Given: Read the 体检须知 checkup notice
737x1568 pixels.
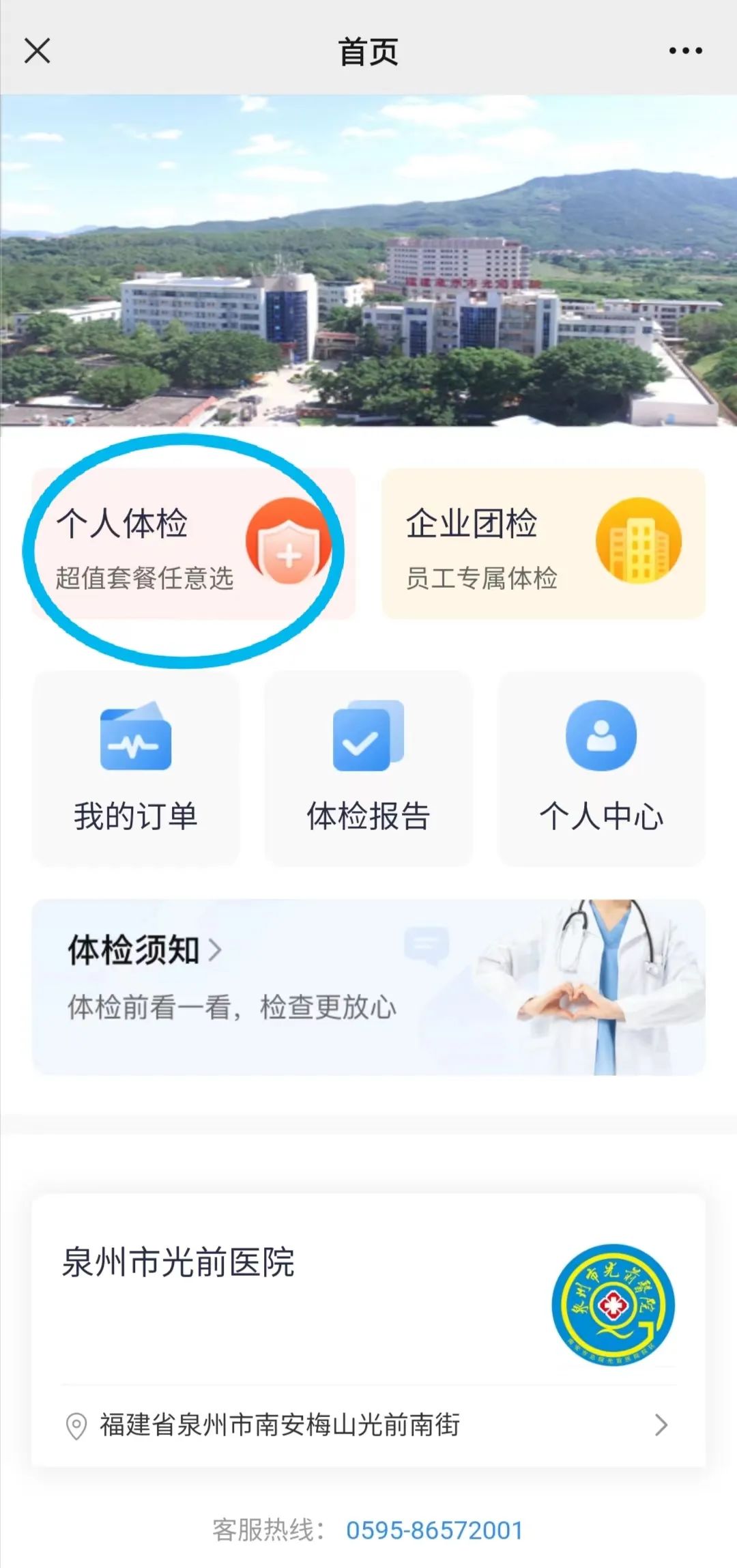Looking at the screenshot, I should [369, 986].
